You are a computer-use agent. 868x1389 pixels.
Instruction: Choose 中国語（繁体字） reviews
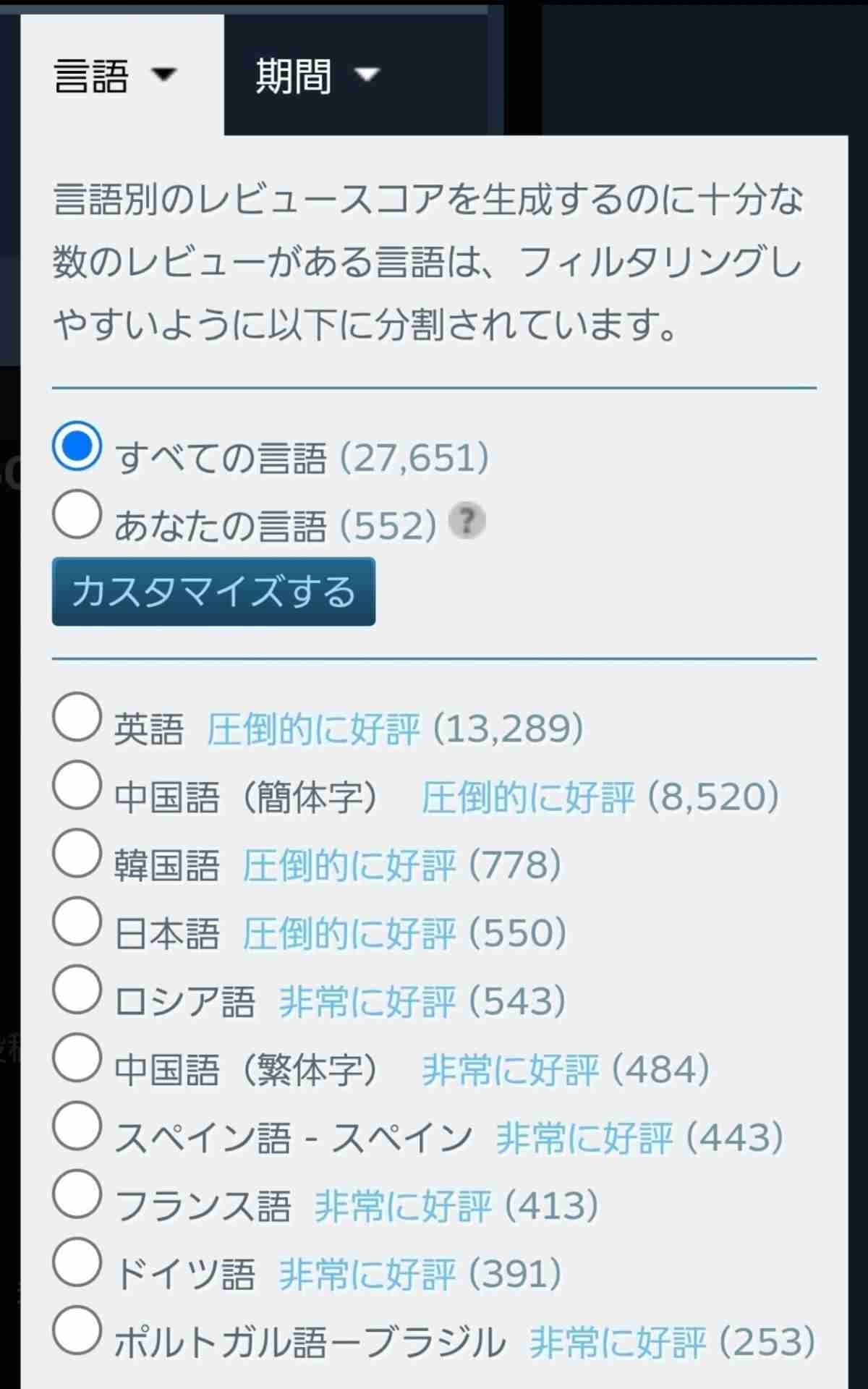[77, 1058]
